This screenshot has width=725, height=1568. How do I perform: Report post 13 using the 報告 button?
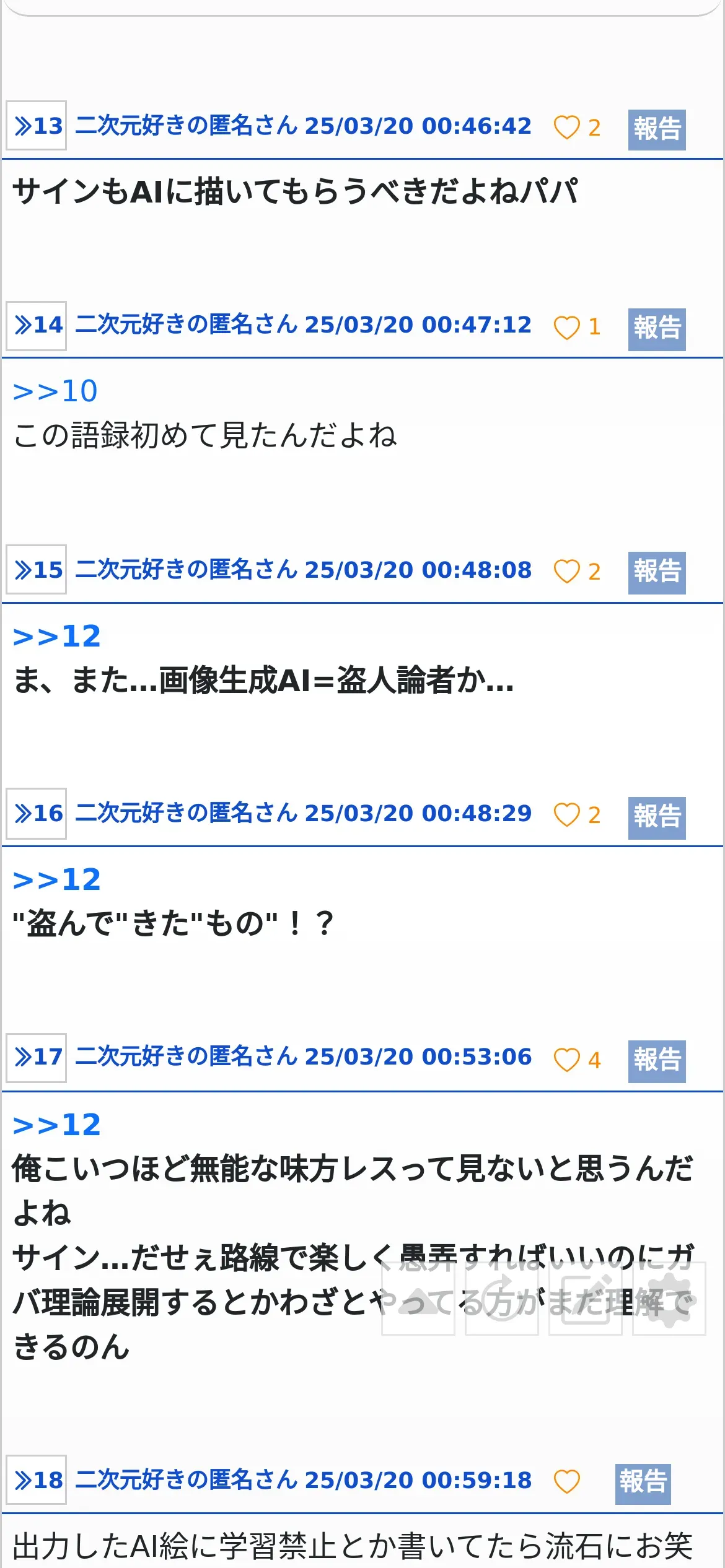point(657,129)
